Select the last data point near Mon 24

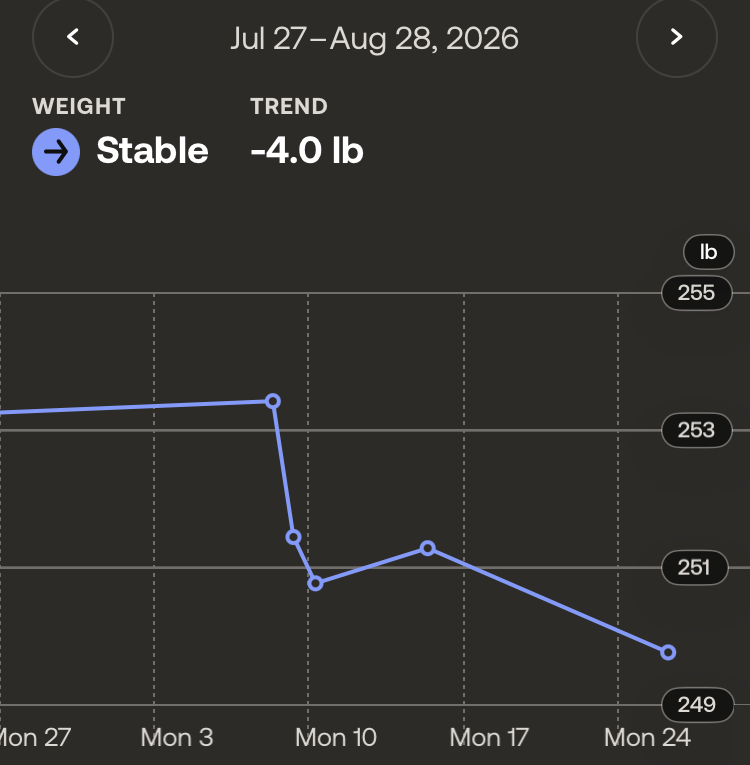(x=668, y=652)
